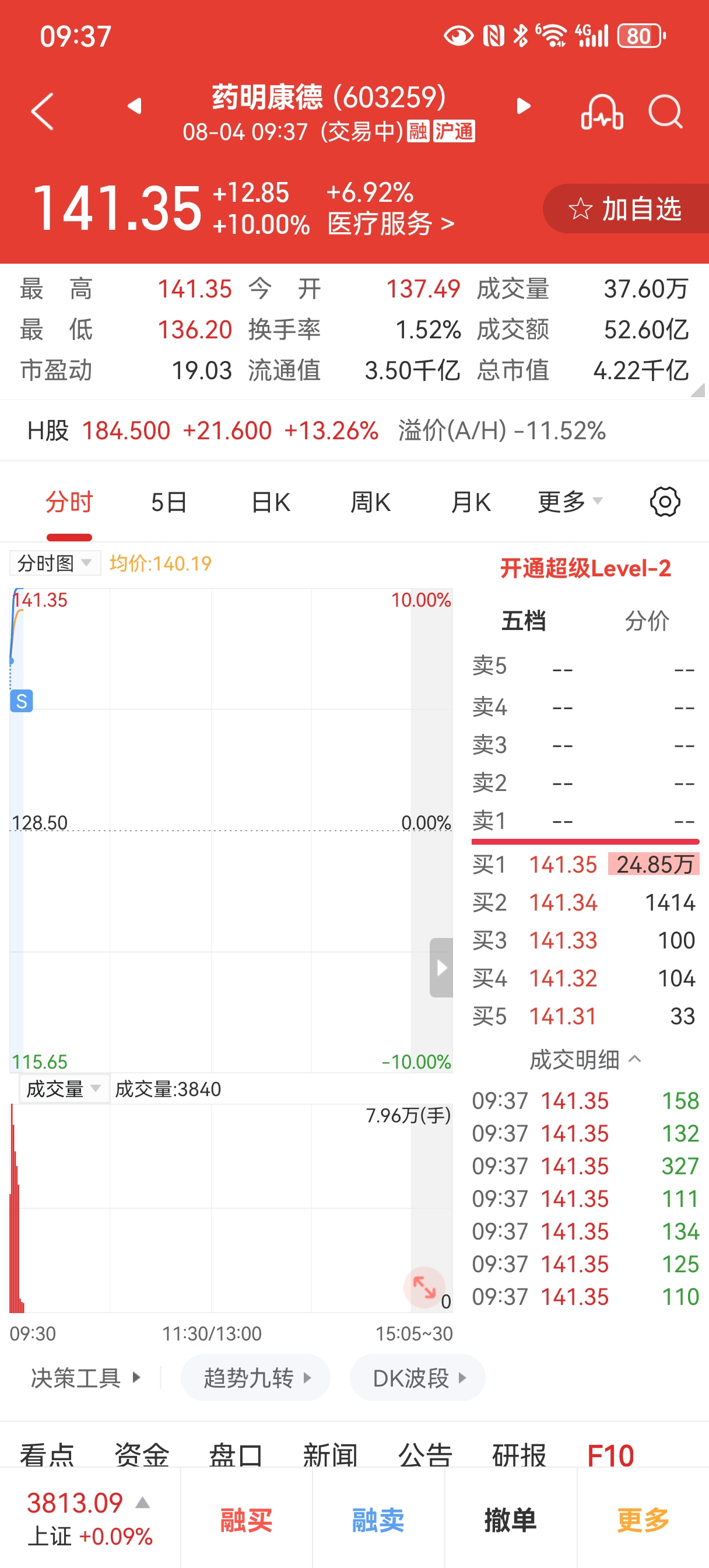This screenshot has height=1568, width=709.
Task: Open stock search magnifier
Action: [x=665, y=112]
